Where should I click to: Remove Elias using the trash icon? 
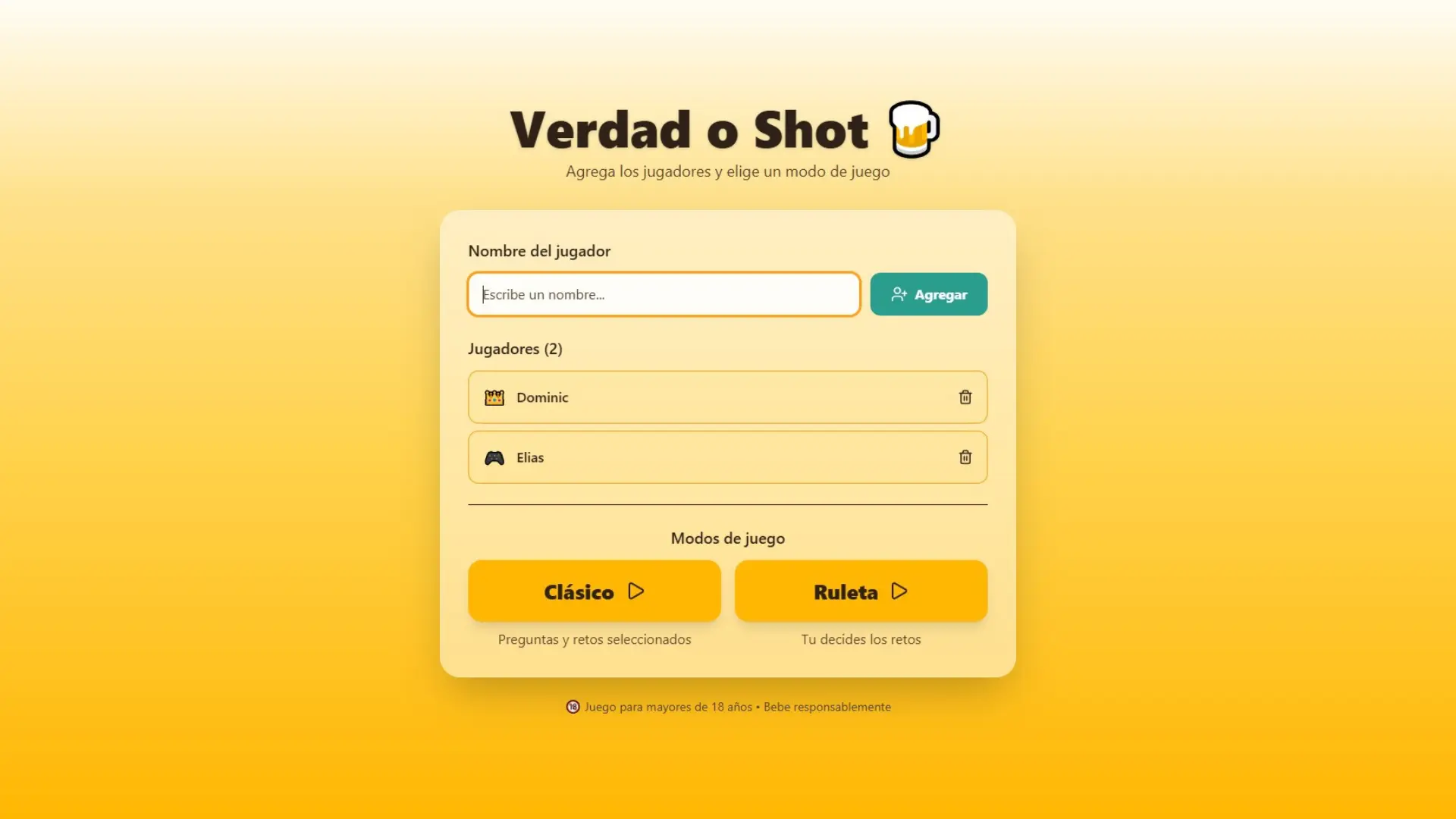[x=965, y=457]
